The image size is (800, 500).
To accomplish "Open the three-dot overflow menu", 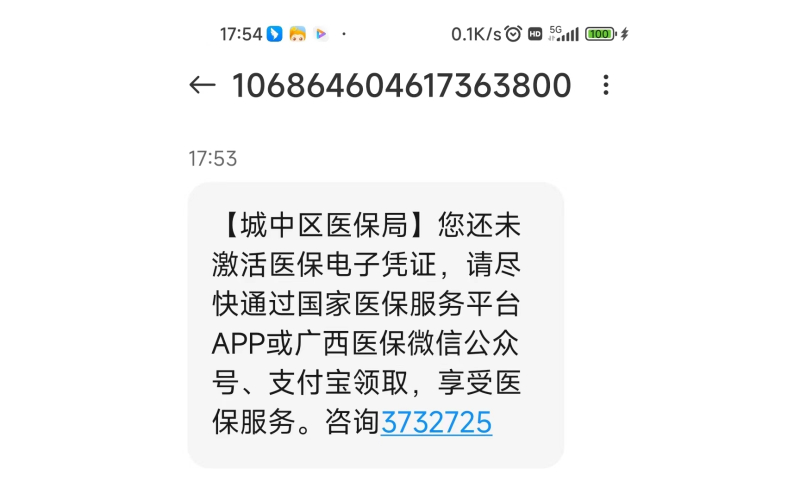I will point(606,86).
